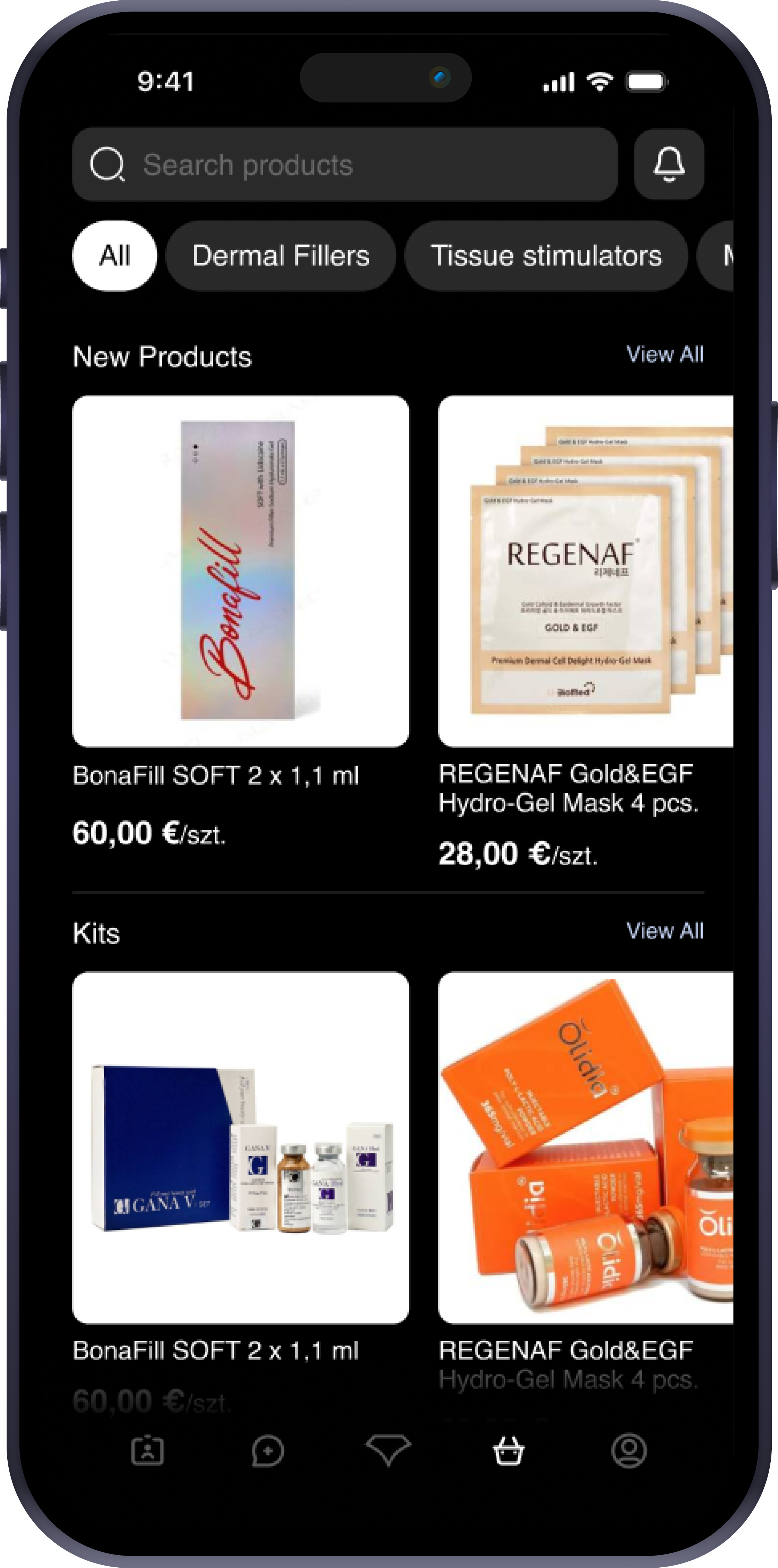Viewport: 778px width, 1568px height.
Task: Open the profile tab
Action: pyautogui.click(x=628, y=1451)
